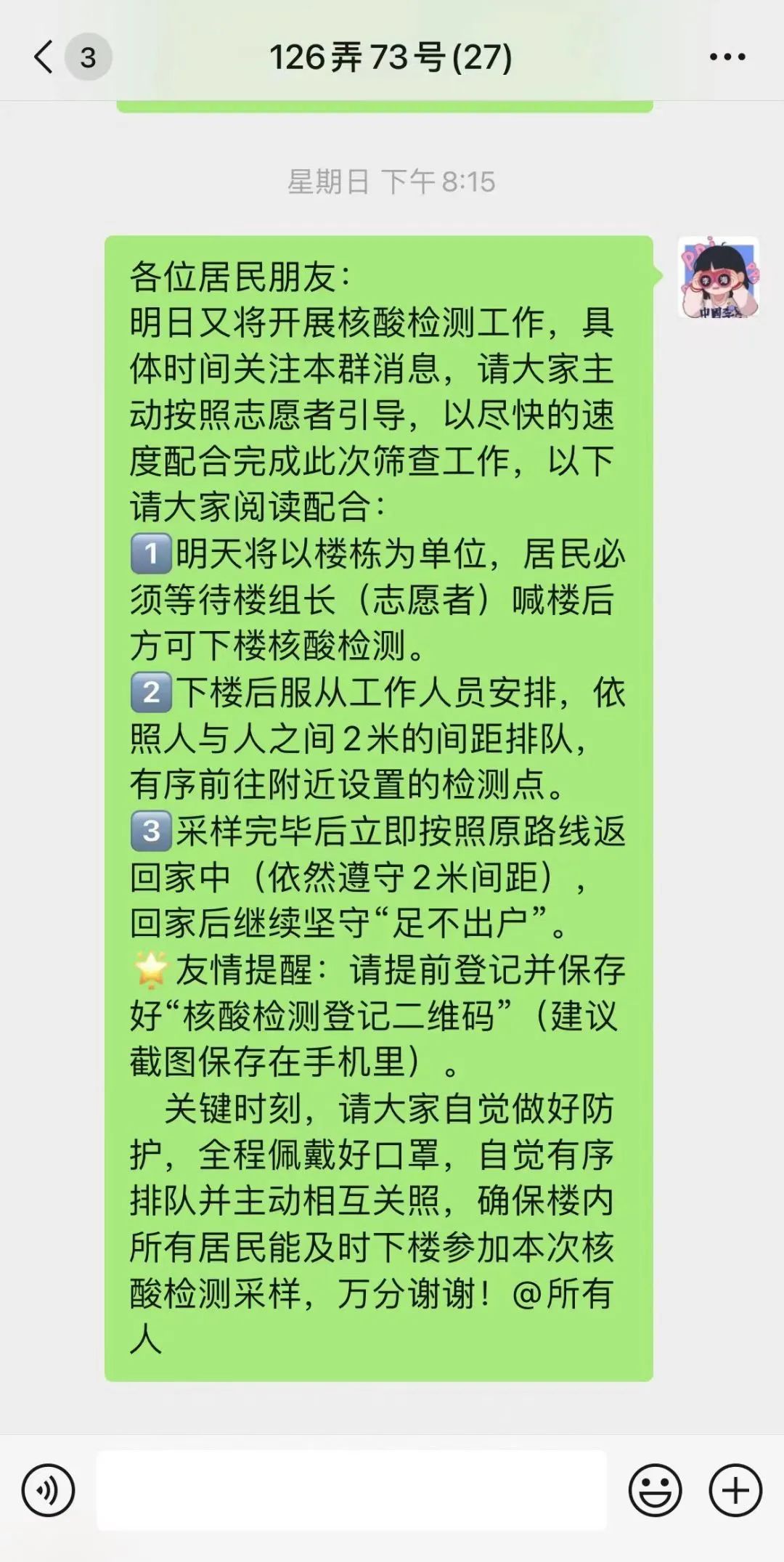This screenshot has width=784, height=1562.
Task: Open the sender's avatar profile
Action: pos(718,278)
